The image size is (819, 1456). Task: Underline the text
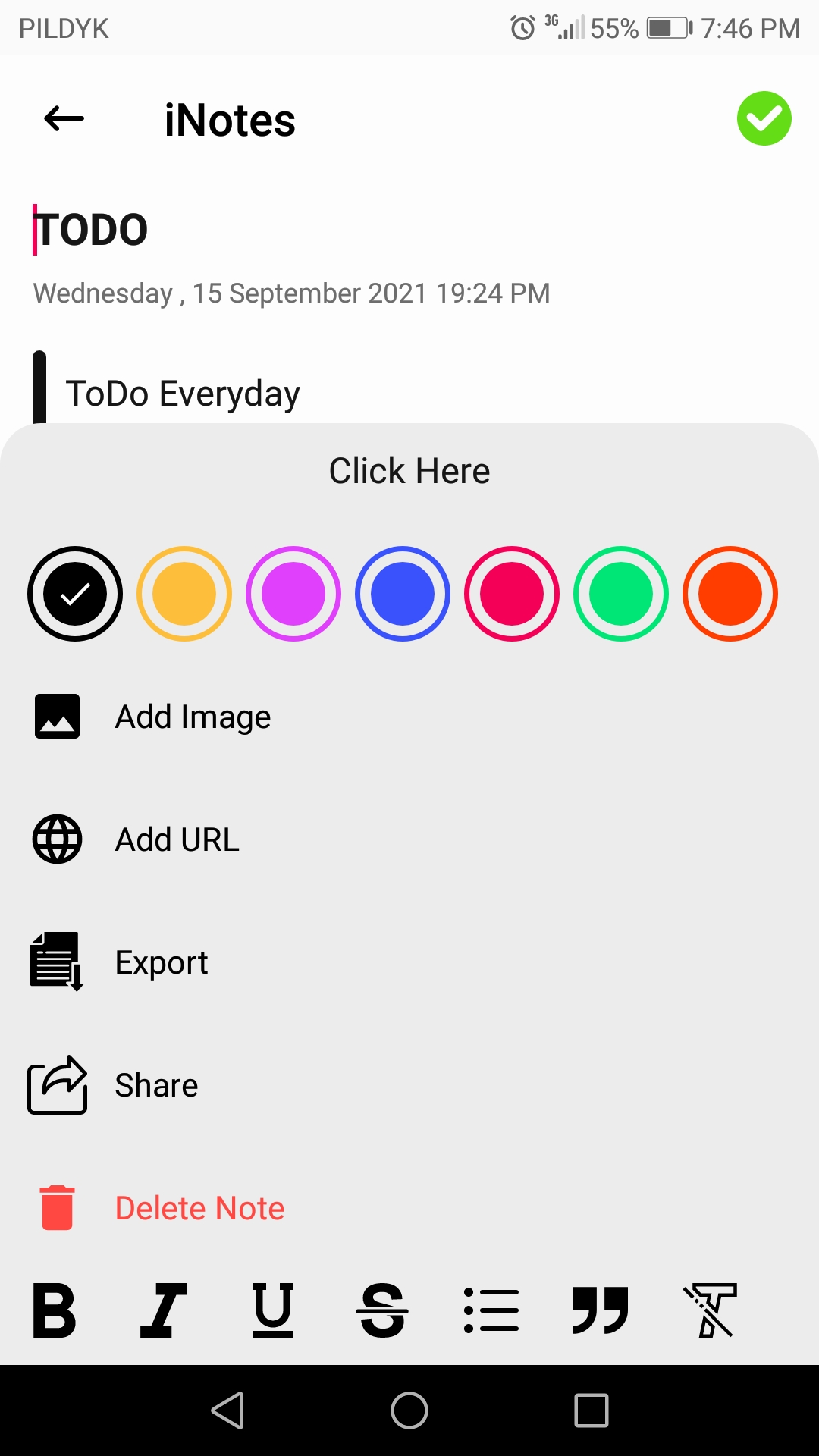click(x=273, y=1310)
